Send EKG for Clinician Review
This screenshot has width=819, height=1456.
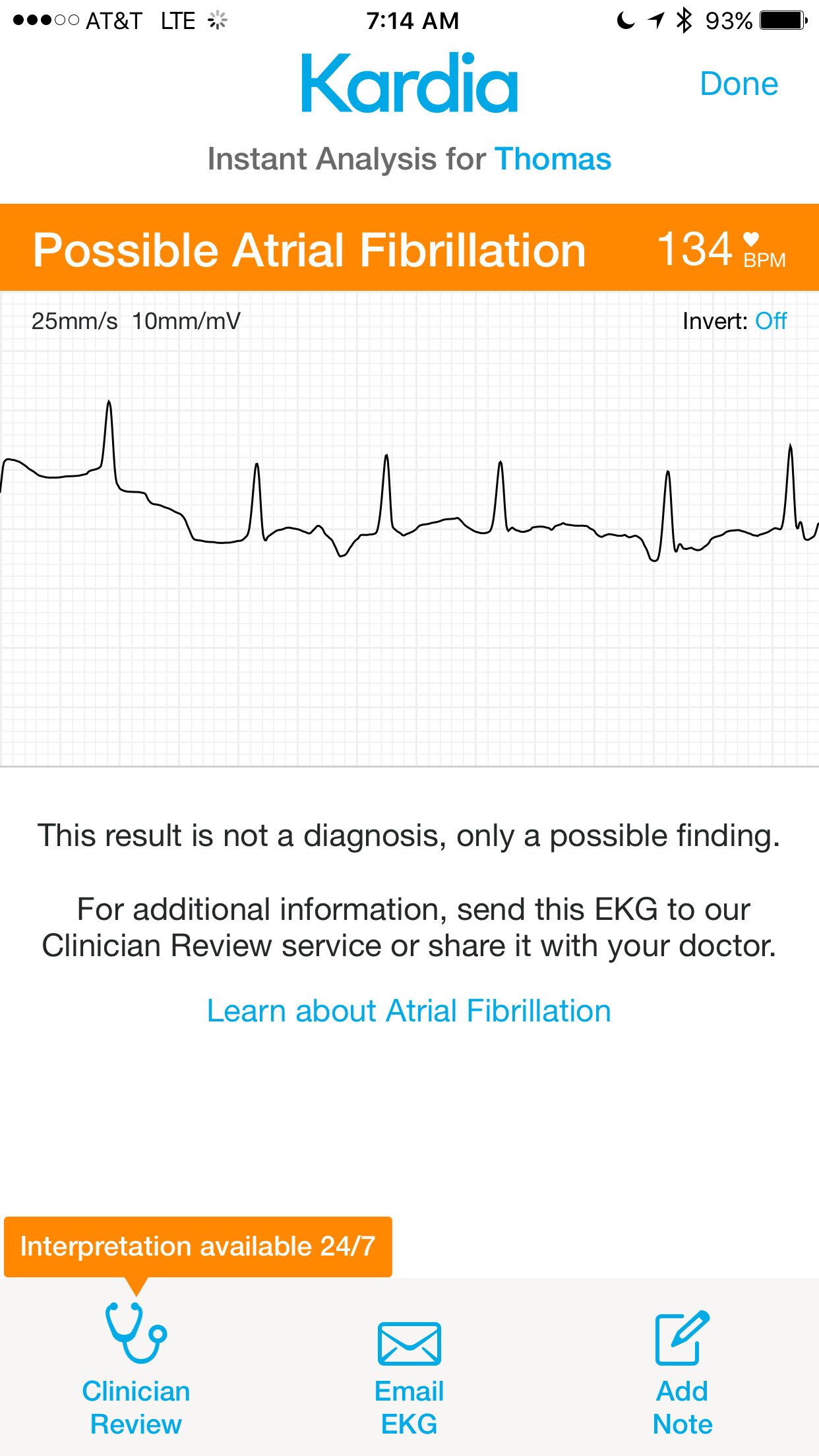click(136, 1369)
